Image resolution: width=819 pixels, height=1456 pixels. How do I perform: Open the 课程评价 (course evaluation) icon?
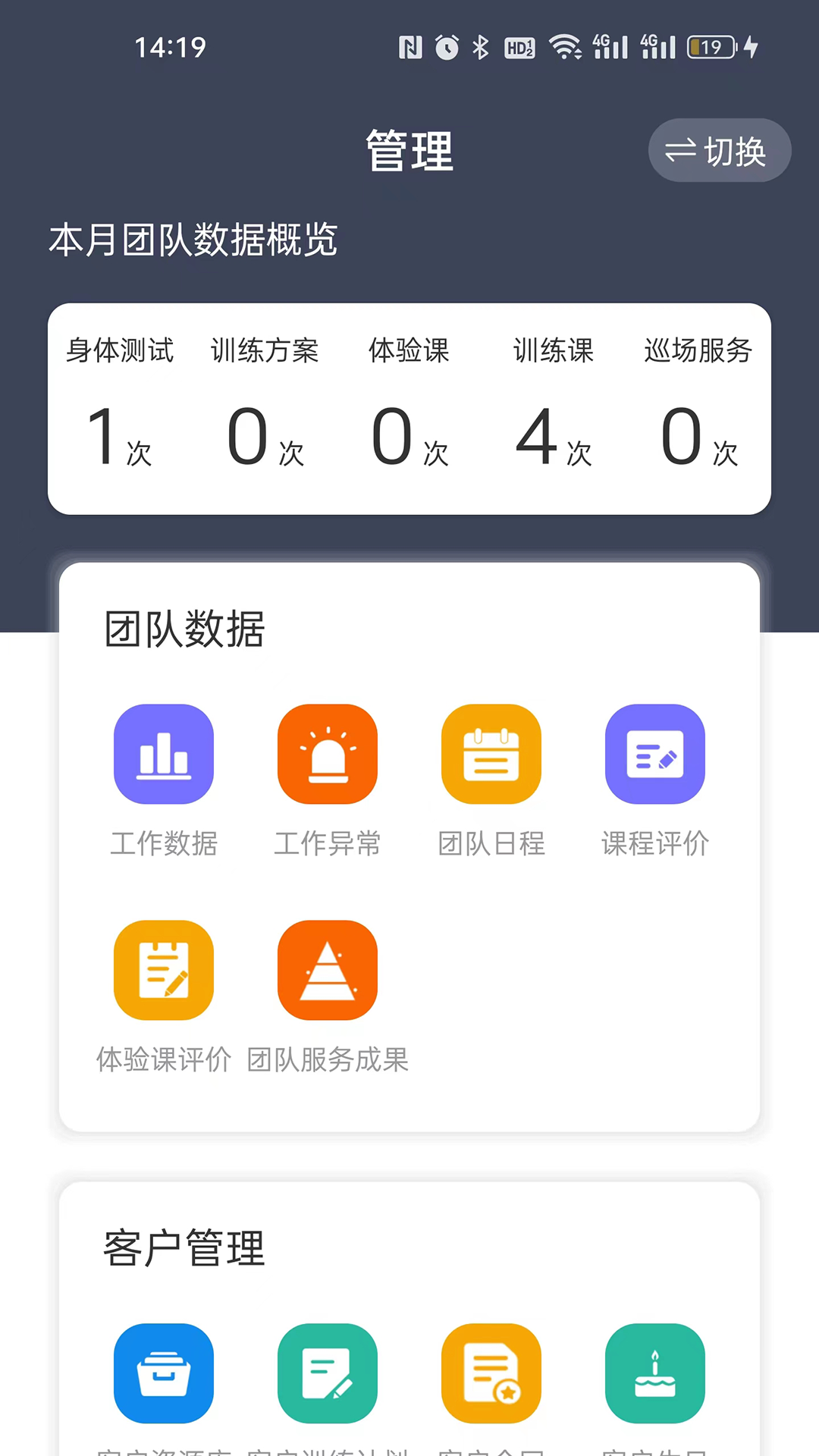[655, 753]
